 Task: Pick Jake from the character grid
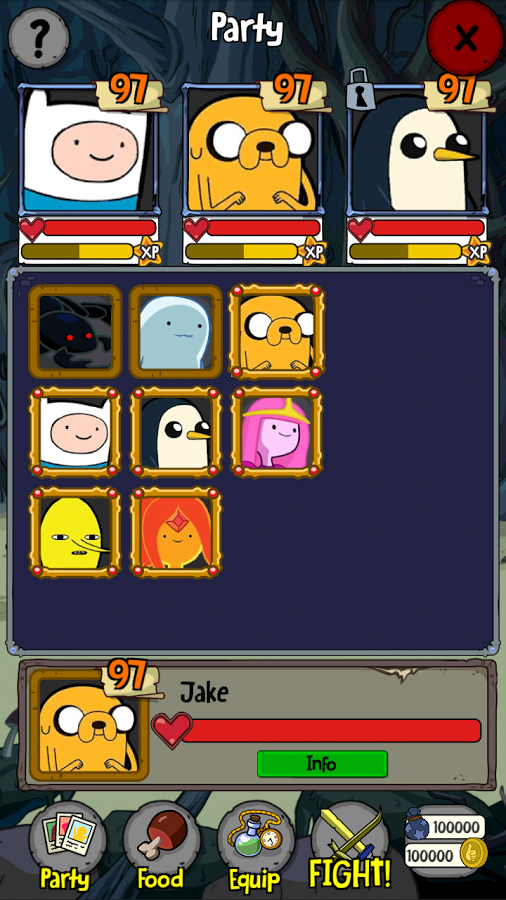(277, 331)
